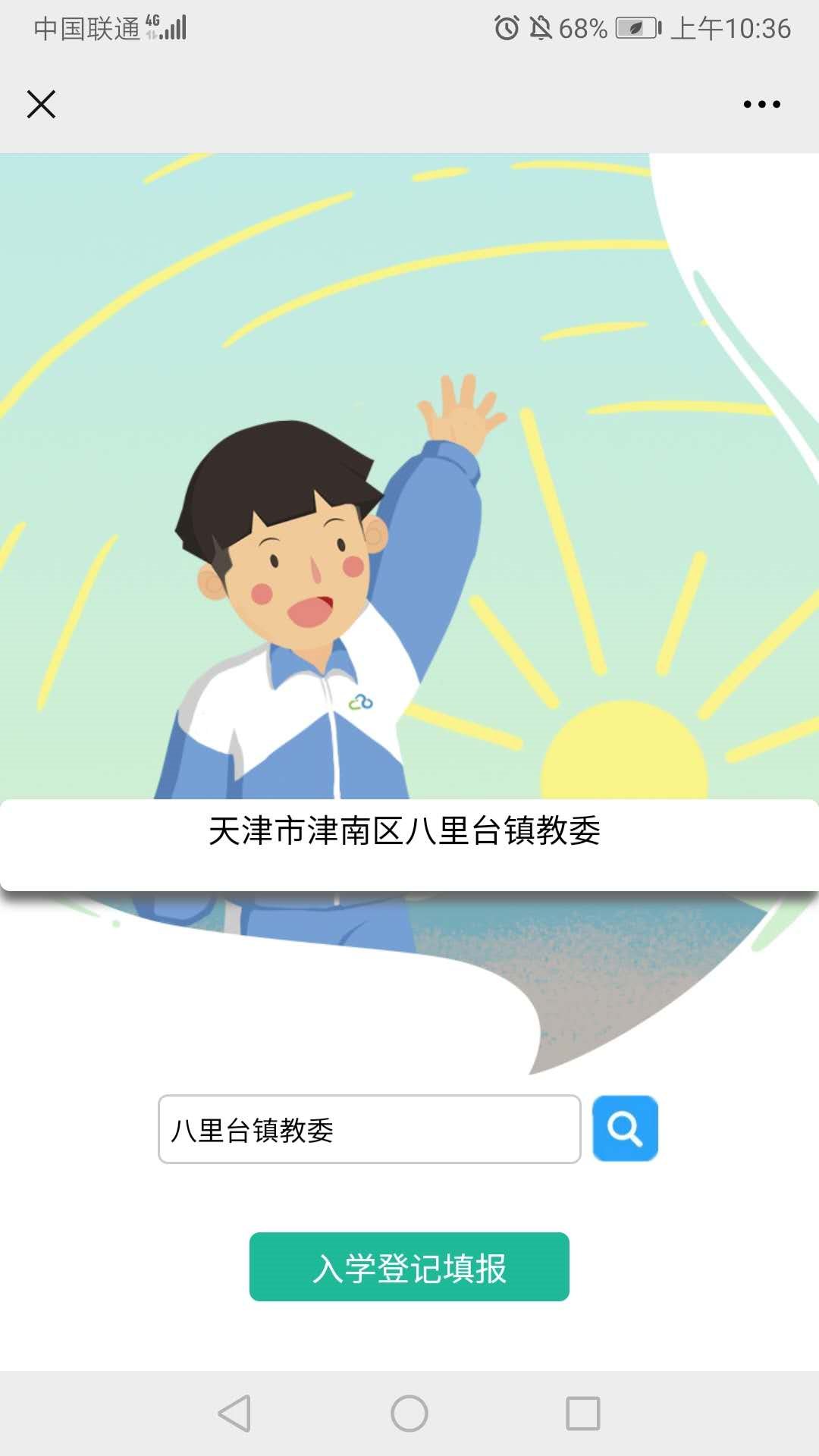Image resolution: width=819 pixels, height=1456 pixels.
Task: Open 入学登记填报 enrollment form
Action: pos(409,1267)
